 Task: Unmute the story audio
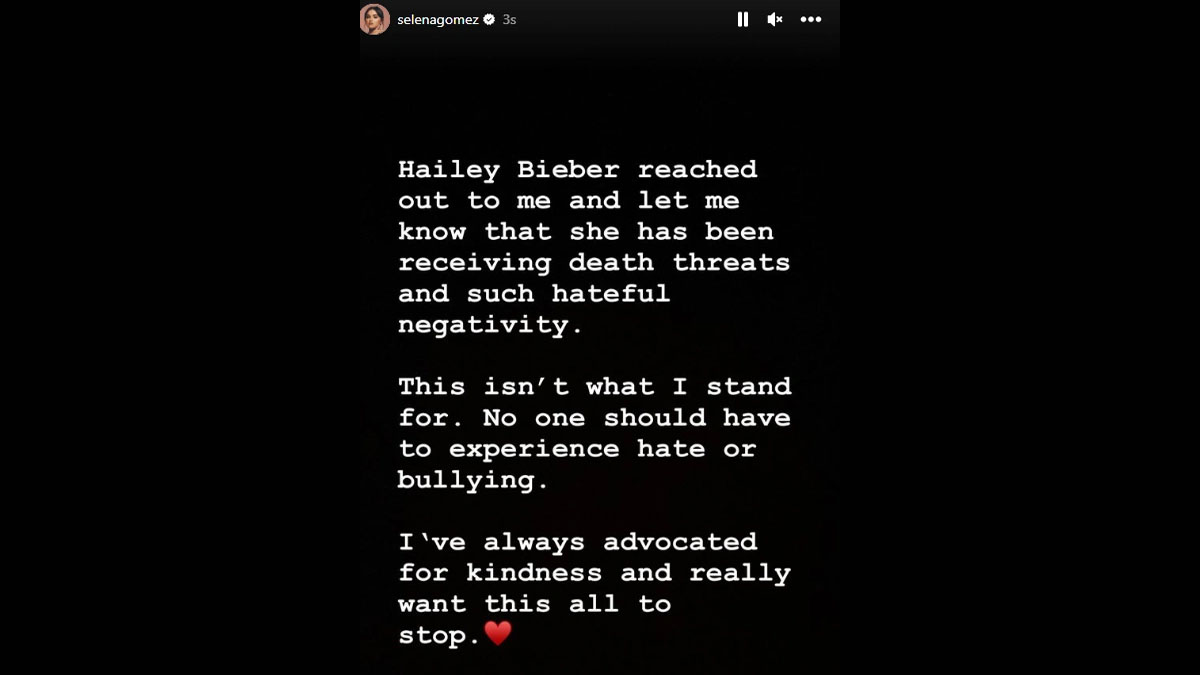click(775, 19)
